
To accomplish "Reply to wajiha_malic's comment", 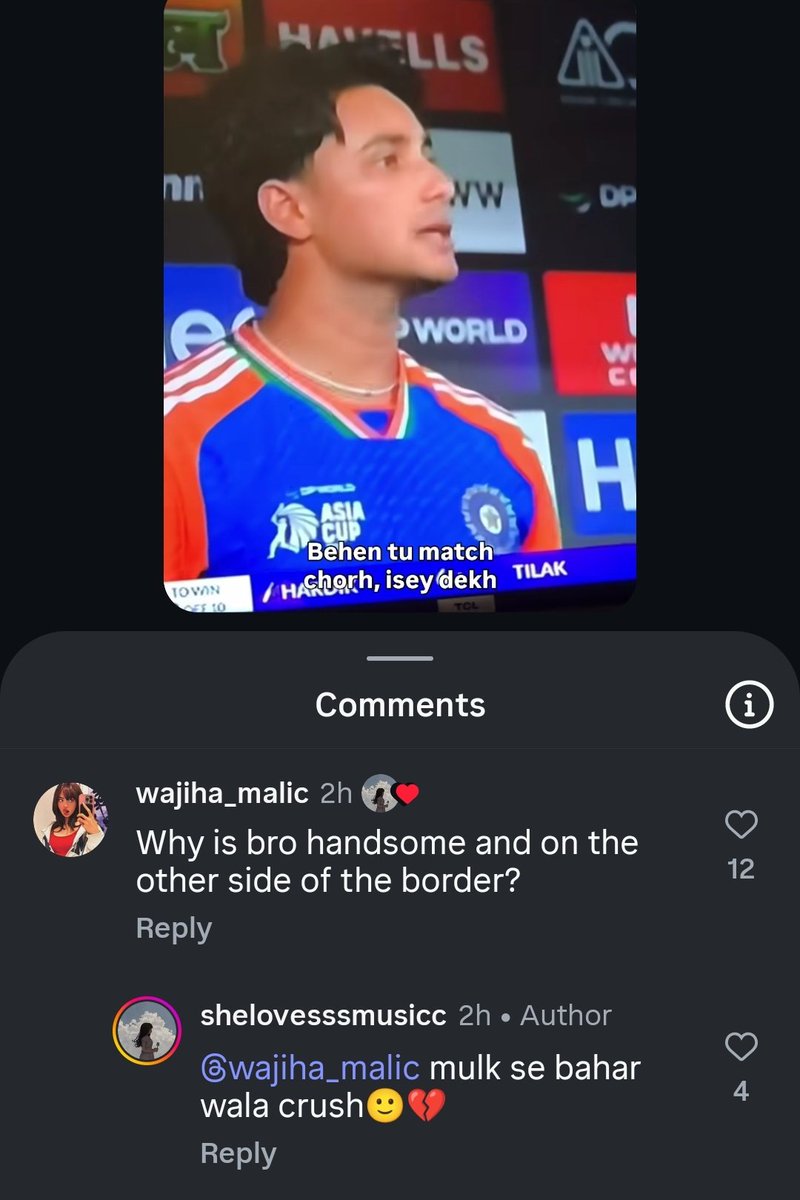I will [x=174, y=928].
